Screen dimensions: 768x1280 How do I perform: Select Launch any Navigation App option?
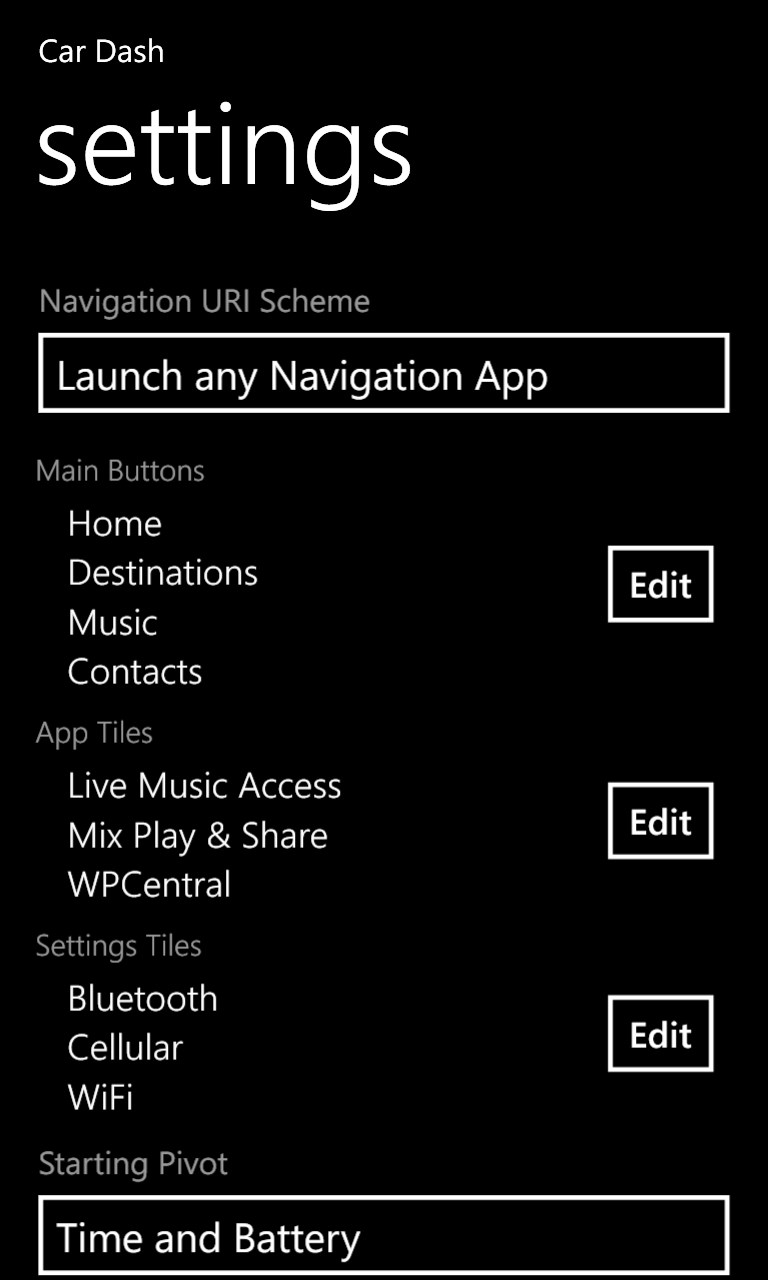coord(302,376)
